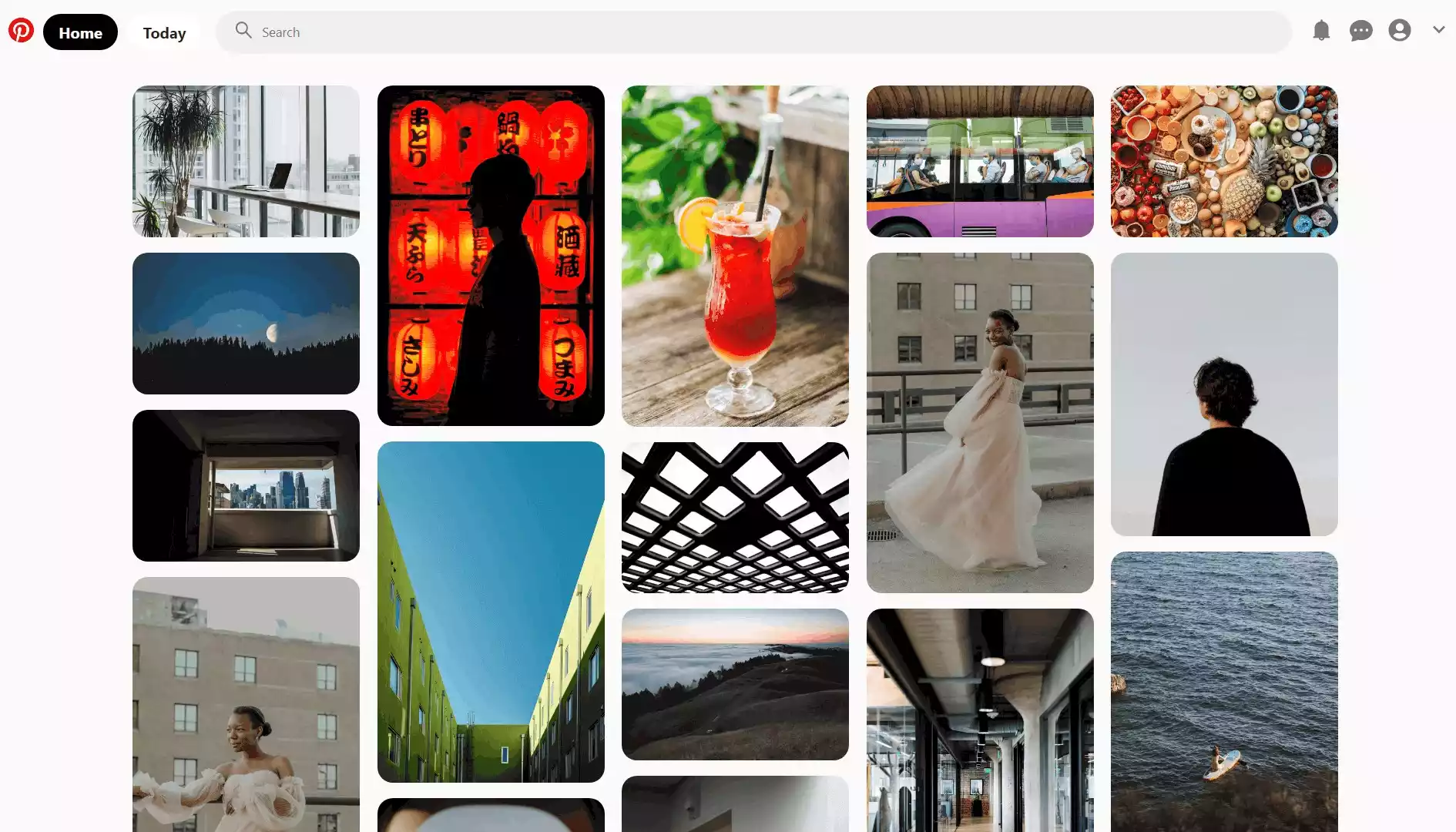This screenshot has width=1456, height=832.
Task: Open the office with laptop pin
Action: click(x=246, y=161)
